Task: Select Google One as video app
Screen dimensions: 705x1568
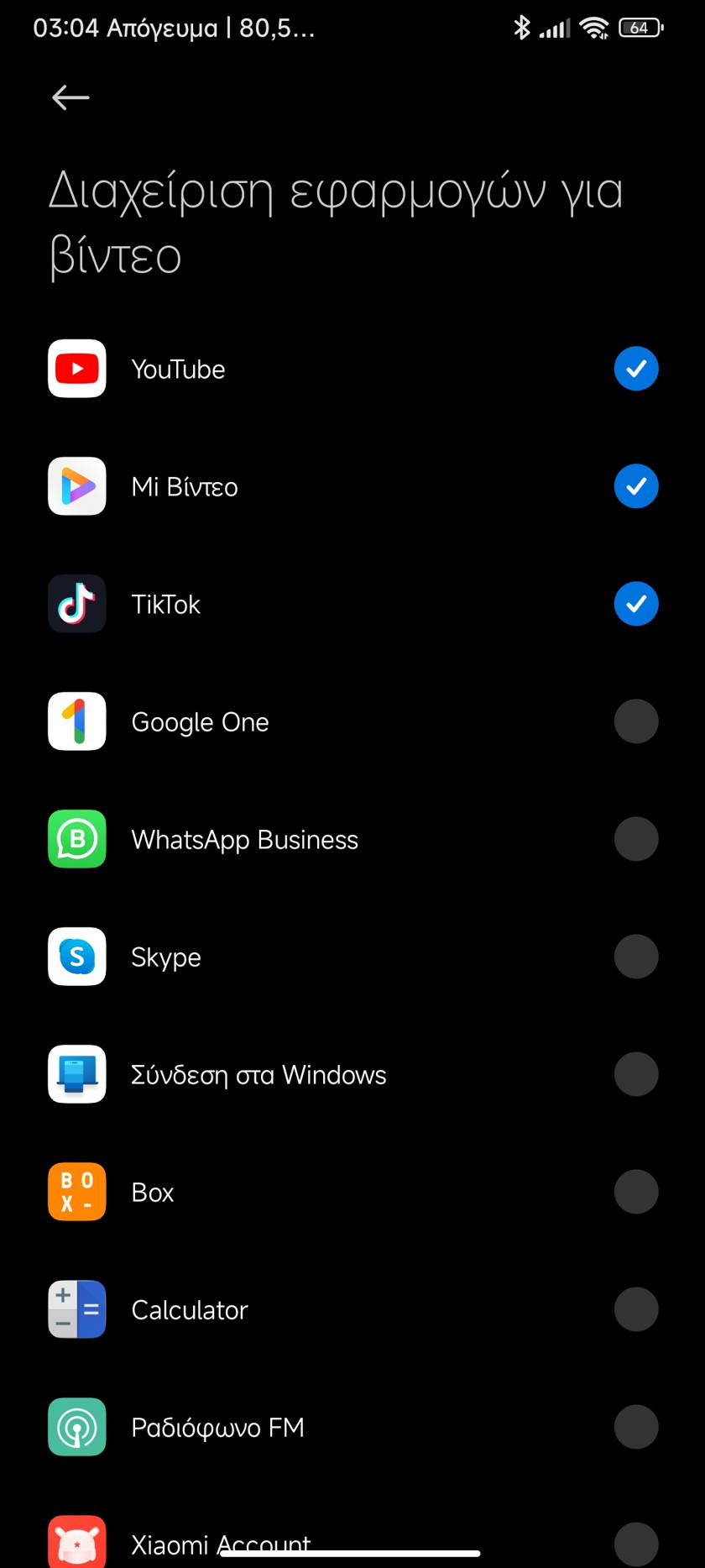Action: 636,721
